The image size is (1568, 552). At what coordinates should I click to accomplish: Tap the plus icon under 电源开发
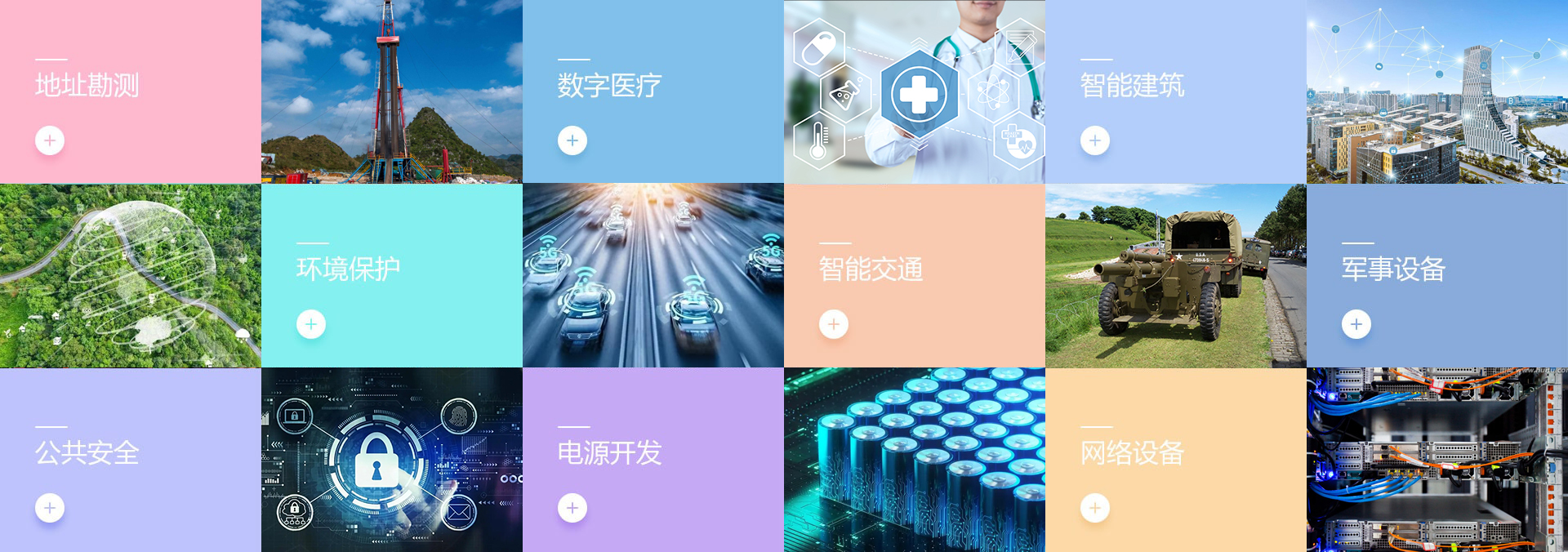pos(572,508)
